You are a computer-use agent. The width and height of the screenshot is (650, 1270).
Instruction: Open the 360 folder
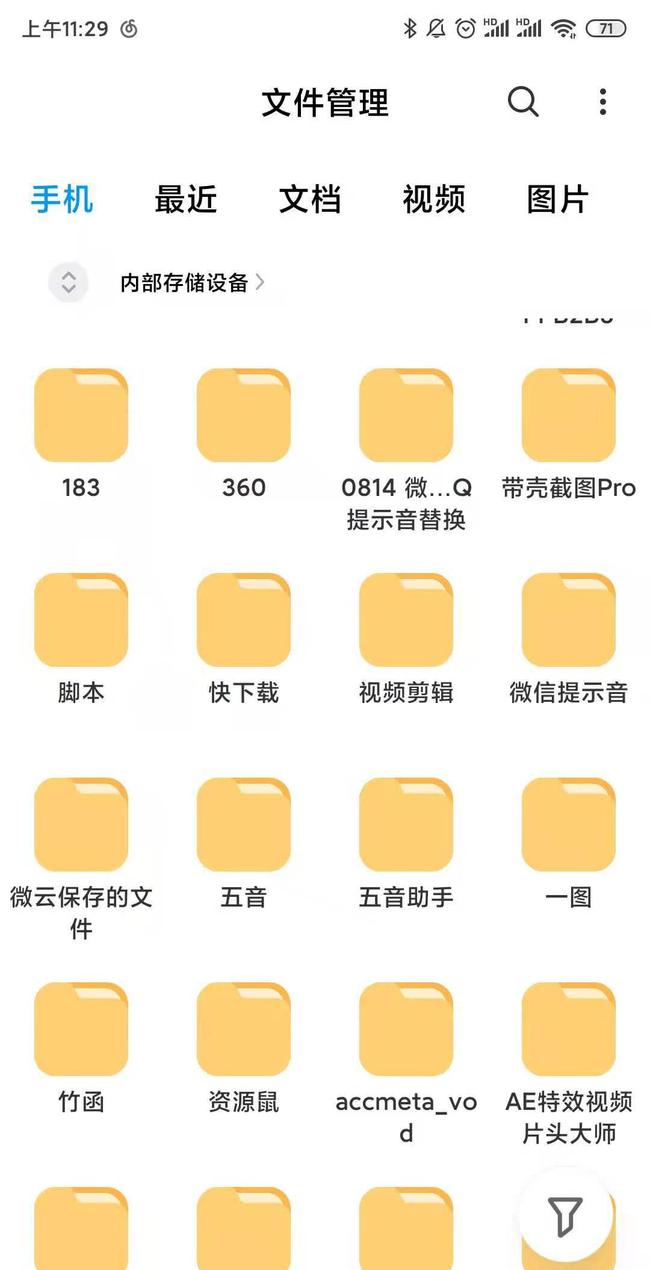[x=243, y=416]
